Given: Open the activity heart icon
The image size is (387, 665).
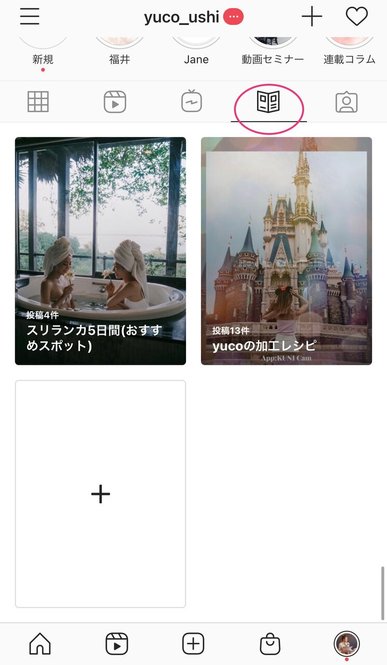Looking at the screenshot, I should point(356,17).
